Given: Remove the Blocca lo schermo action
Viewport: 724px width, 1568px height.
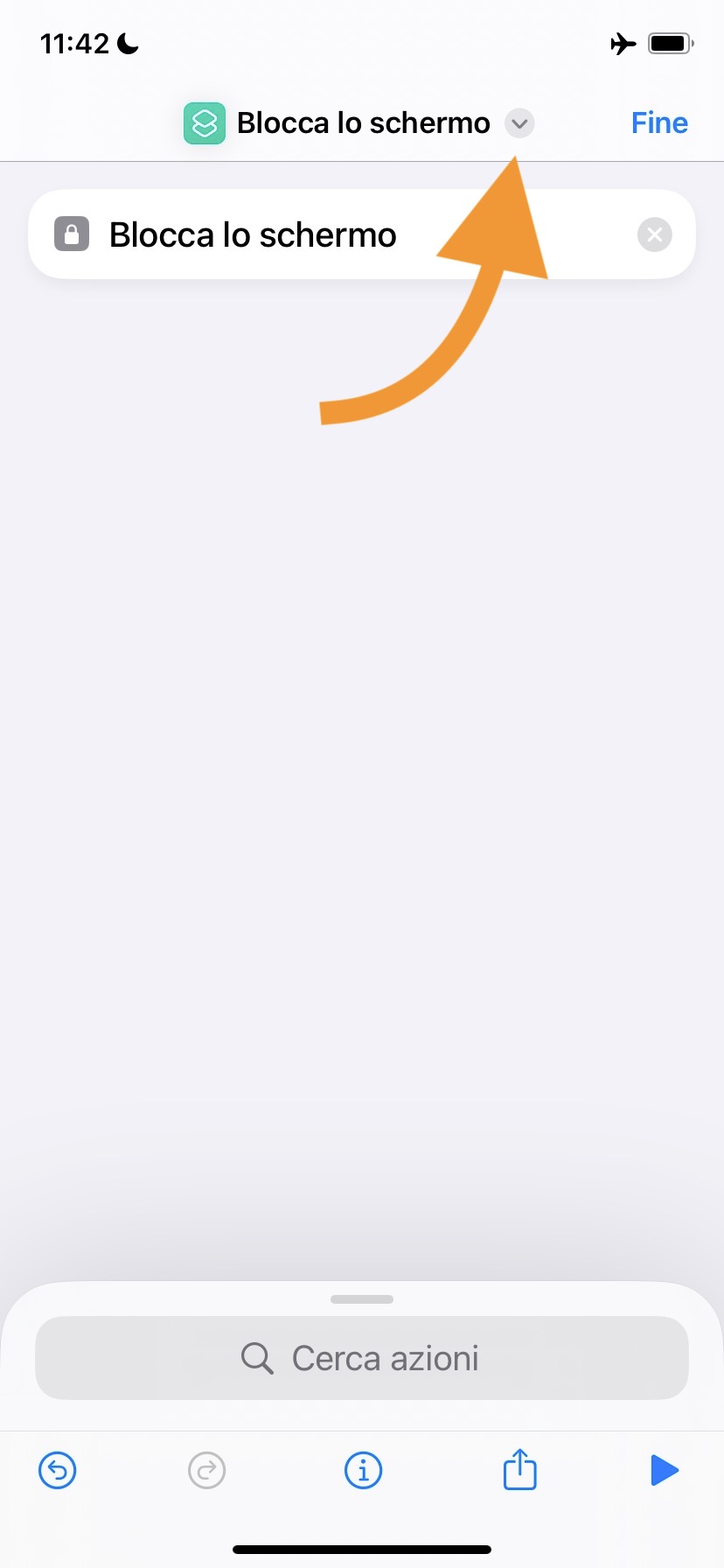Looking at the screenshot, I should (x=654, y=234).
